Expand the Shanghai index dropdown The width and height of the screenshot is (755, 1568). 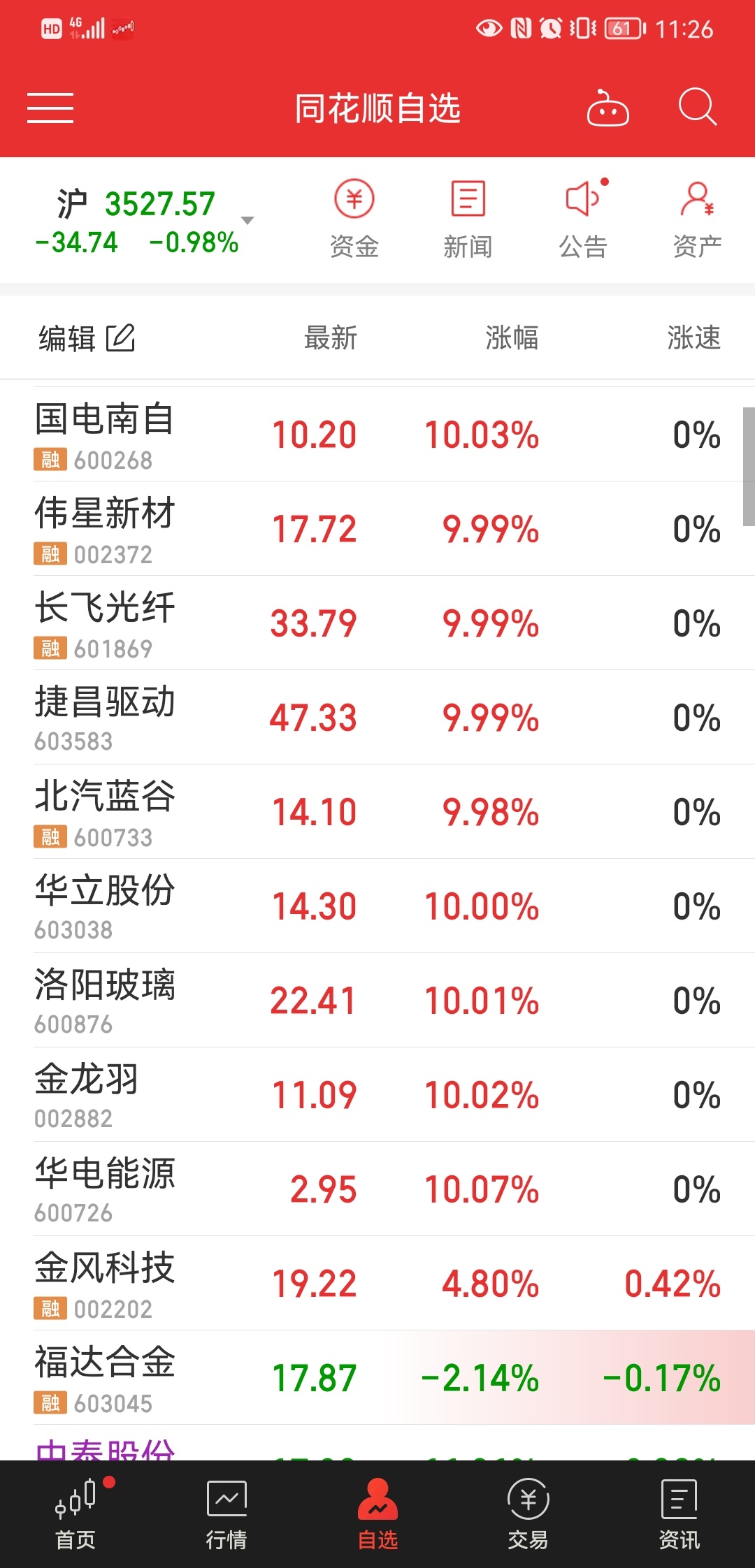click(247, 220)
